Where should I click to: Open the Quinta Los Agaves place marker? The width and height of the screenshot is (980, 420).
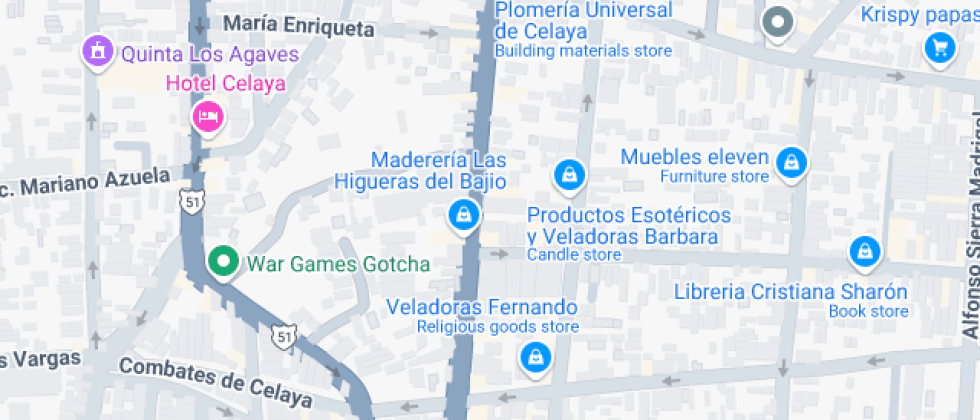98,51
